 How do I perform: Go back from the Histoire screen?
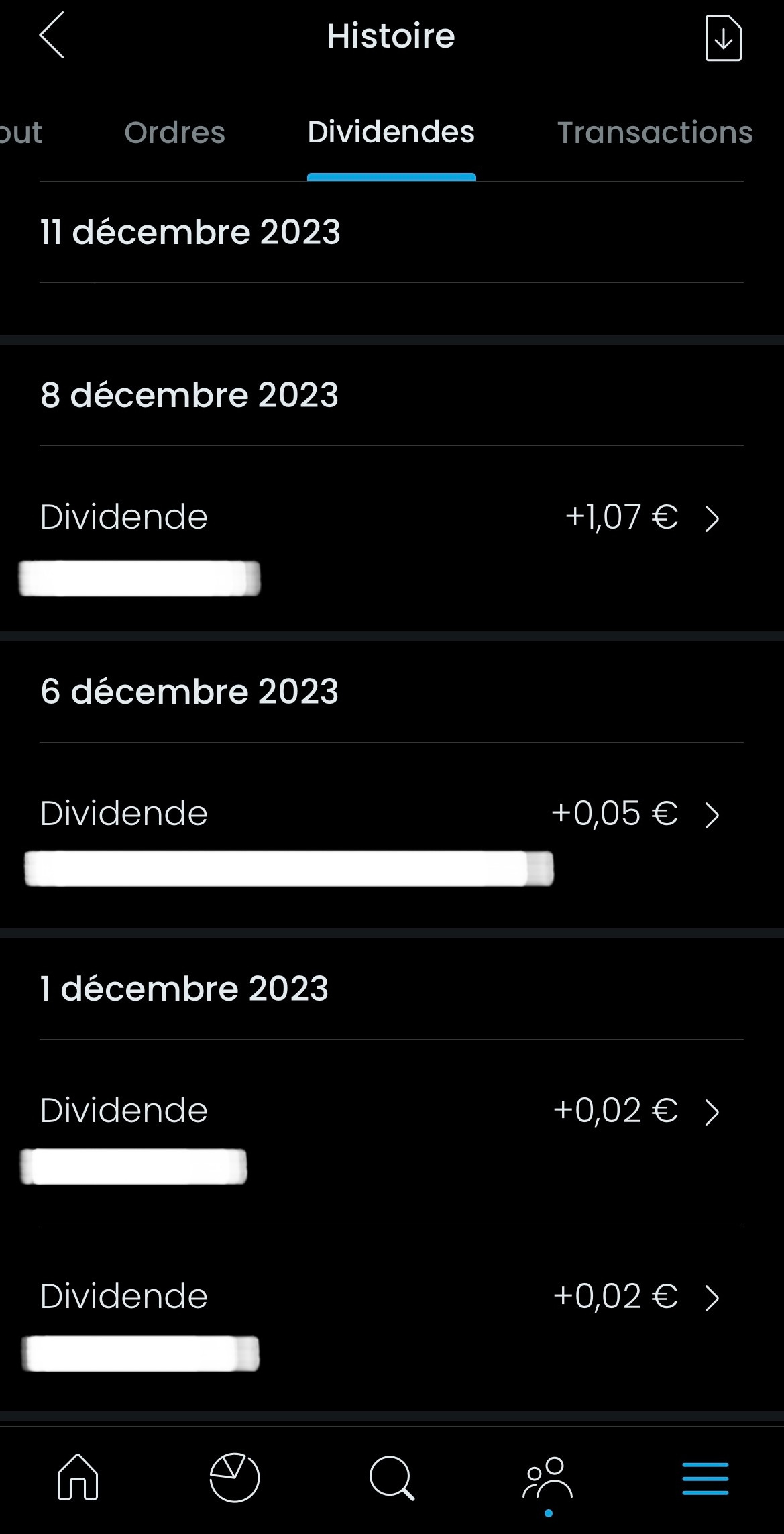click(x=52, y=36)
